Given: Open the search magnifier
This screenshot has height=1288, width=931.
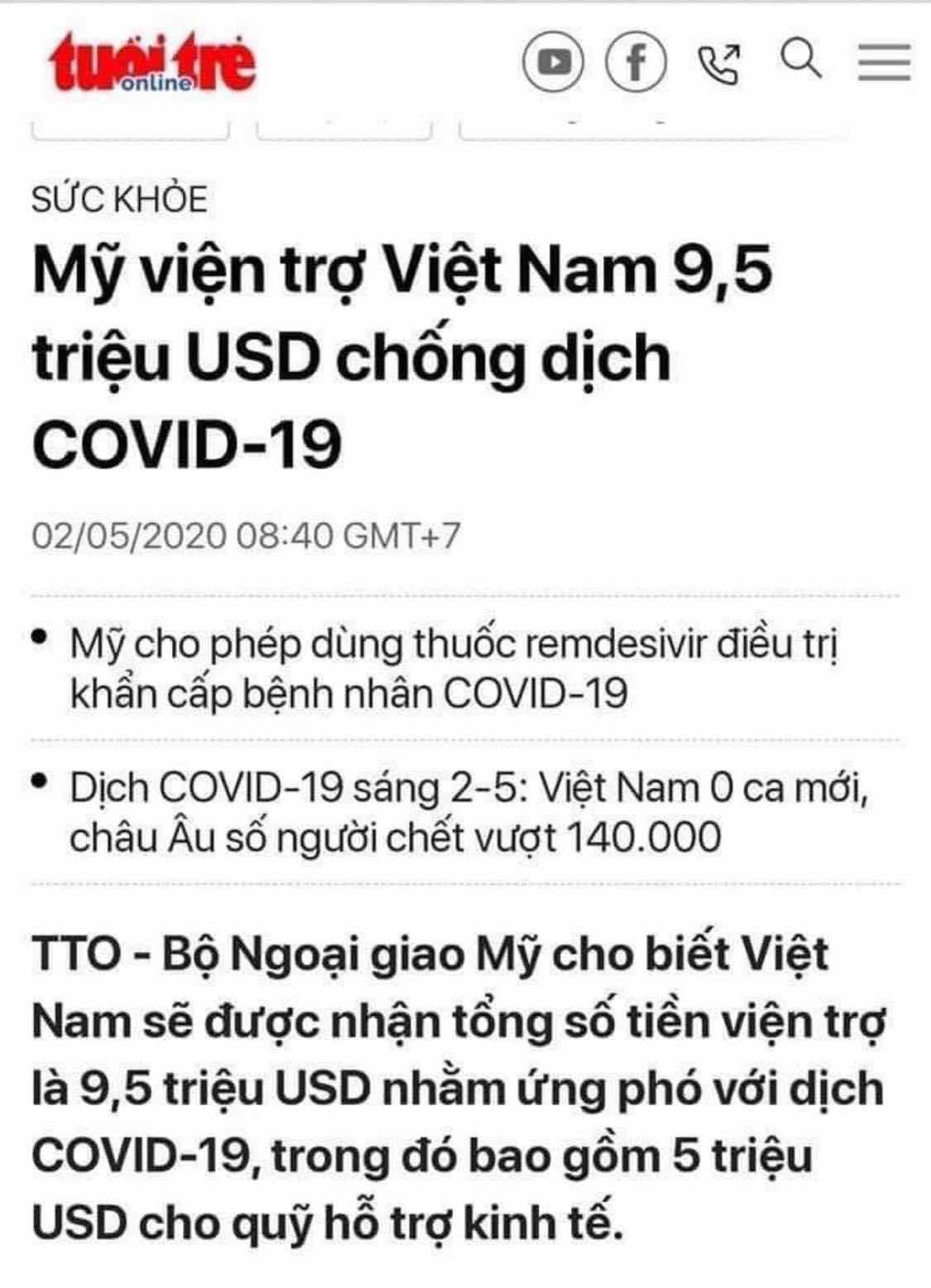Looking at the screenshot, I should [800, 60].
